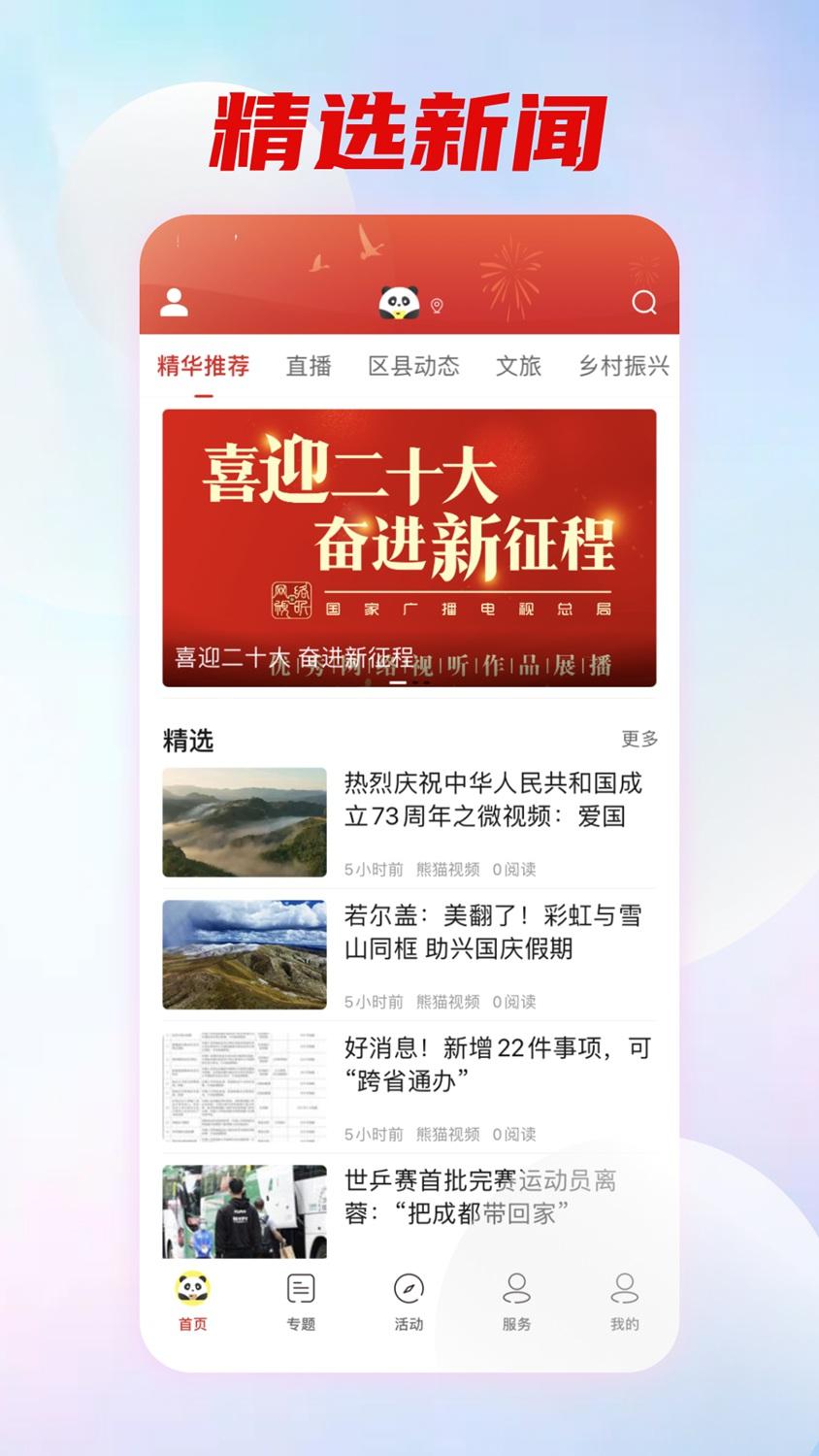
Task: Open the 文旅 channel tab
Action: [515, 365]
